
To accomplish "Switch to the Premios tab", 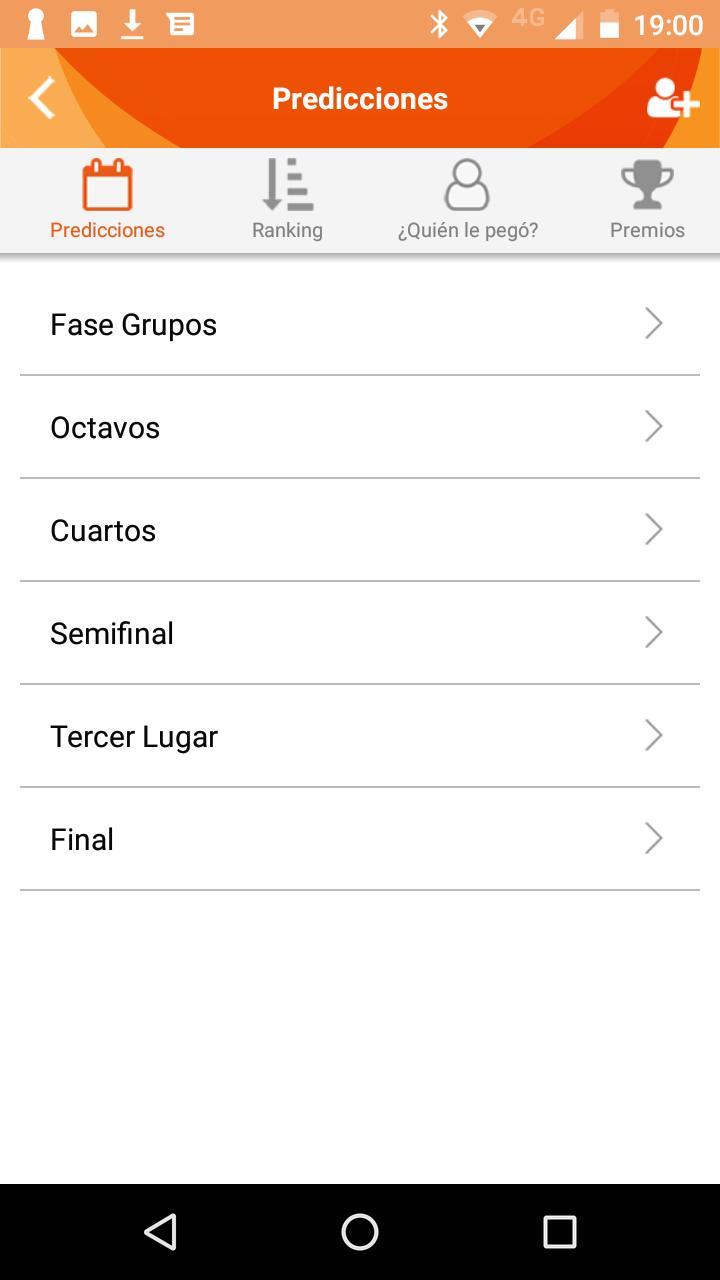I will 647,200.
